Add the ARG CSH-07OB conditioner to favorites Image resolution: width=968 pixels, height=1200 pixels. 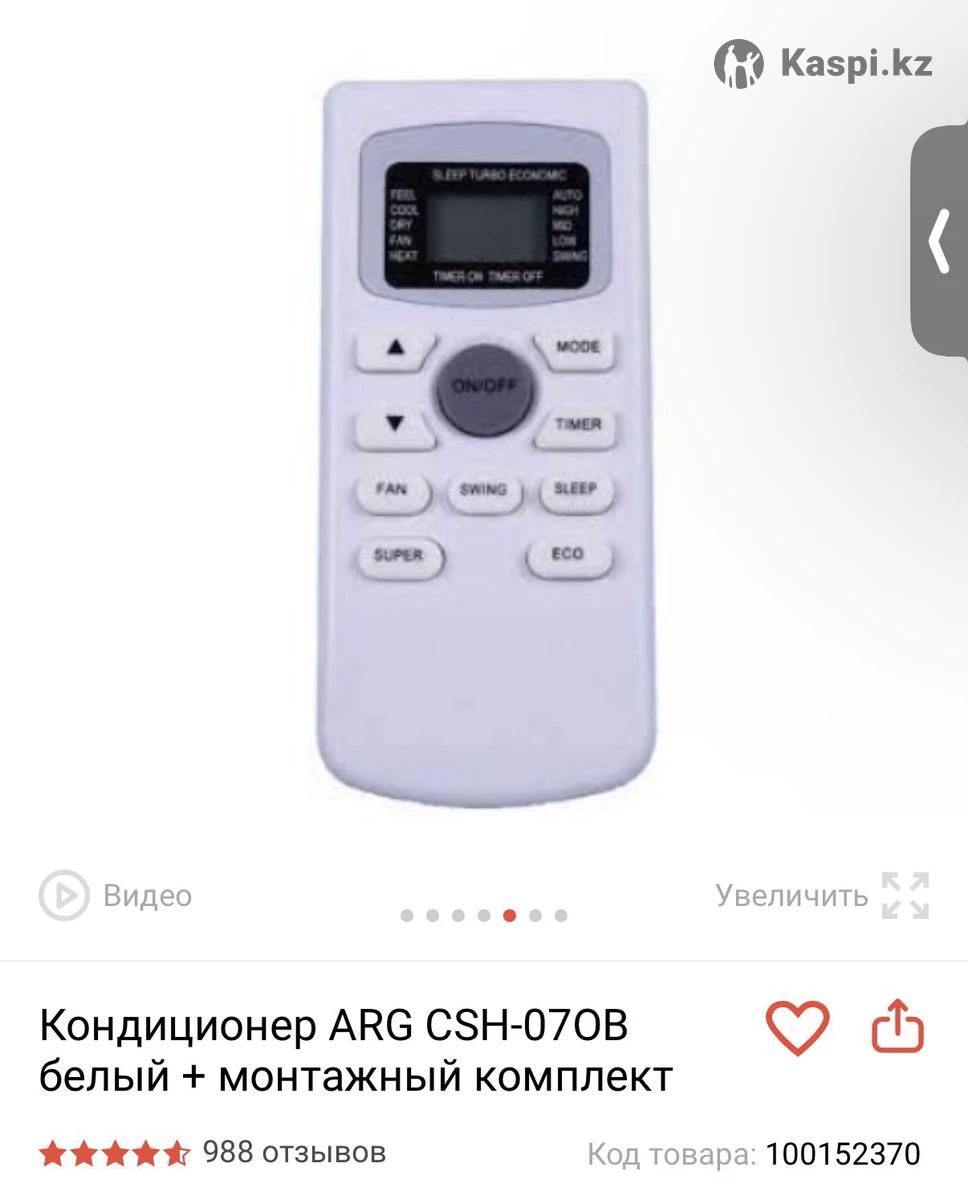click(x=797, y=1027)
